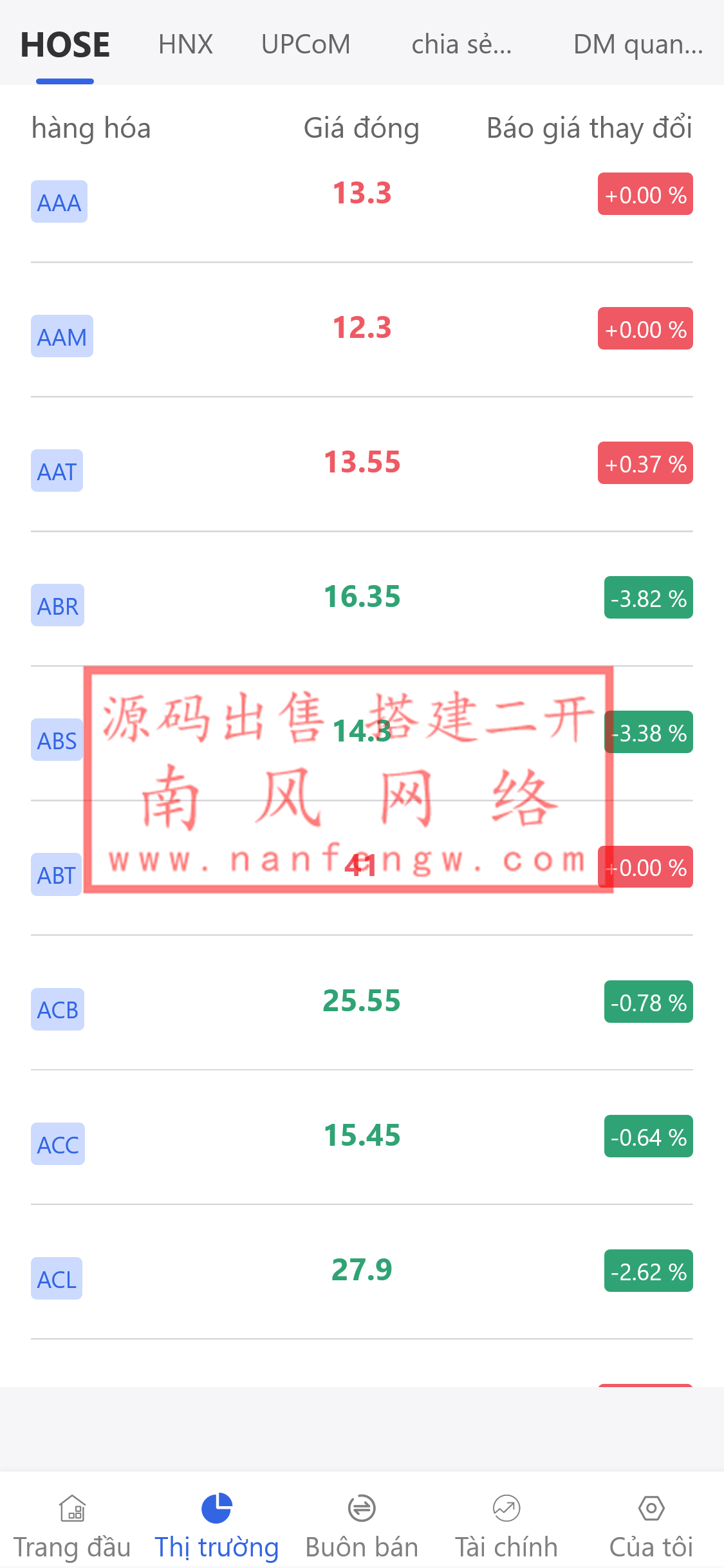Open the chia sẻ tab
724x1568 pixels.
pyautogui.click(x=461, y=44)
